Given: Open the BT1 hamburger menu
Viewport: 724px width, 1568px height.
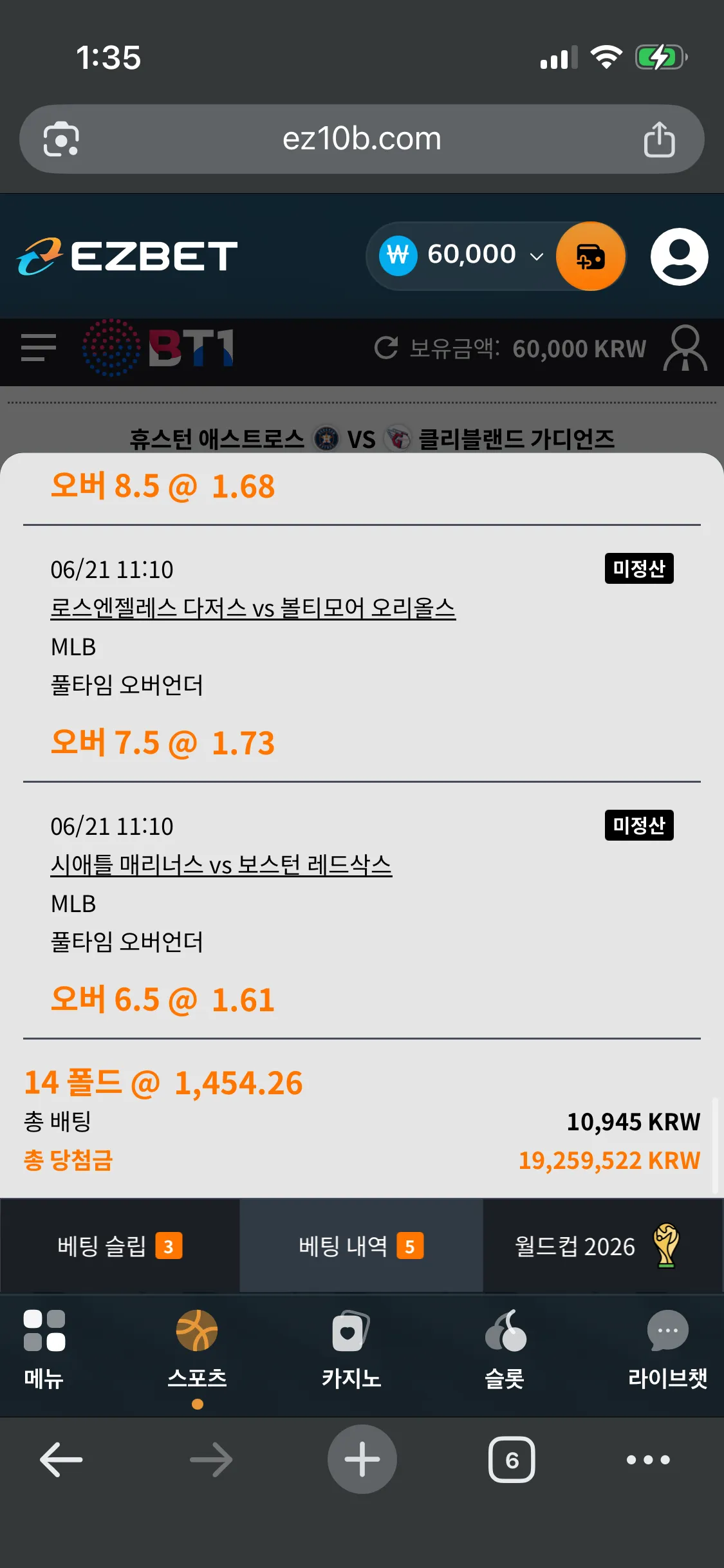Looking at the screenshot, I should (x=39, y=348).
